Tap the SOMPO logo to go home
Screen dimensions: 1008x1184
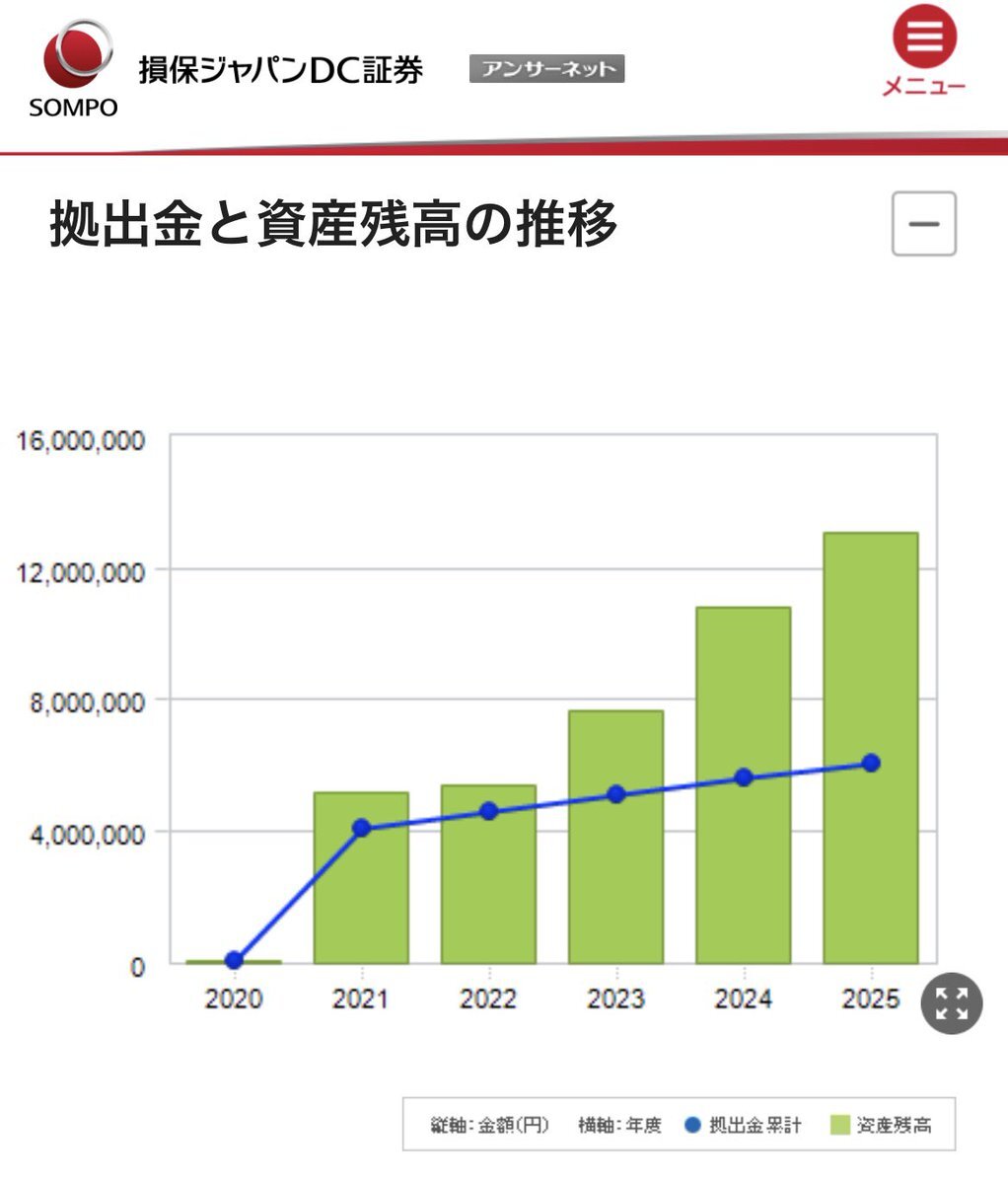pyautogui.click(x=74, y=69)
